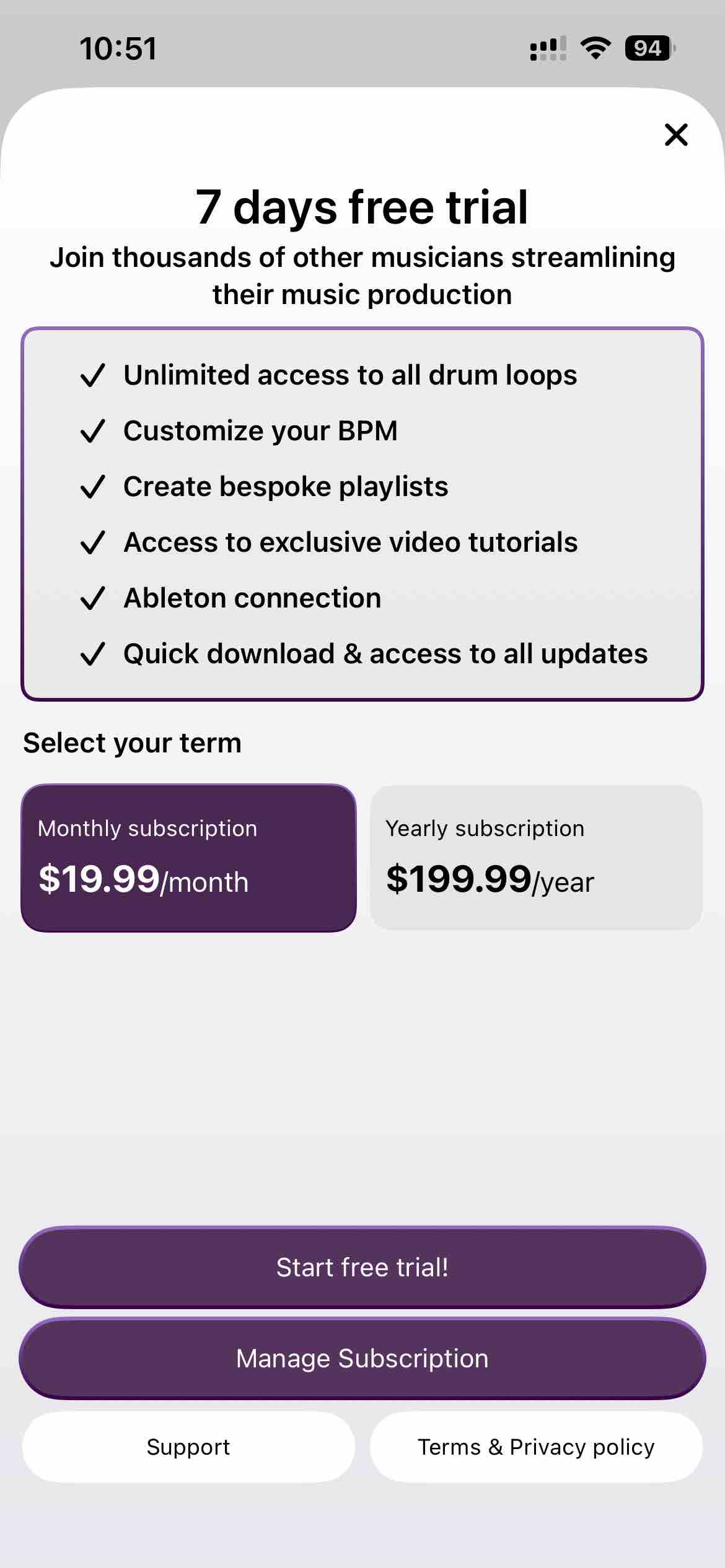
Task: Tap Start free trial! button
Action: 362,1267
